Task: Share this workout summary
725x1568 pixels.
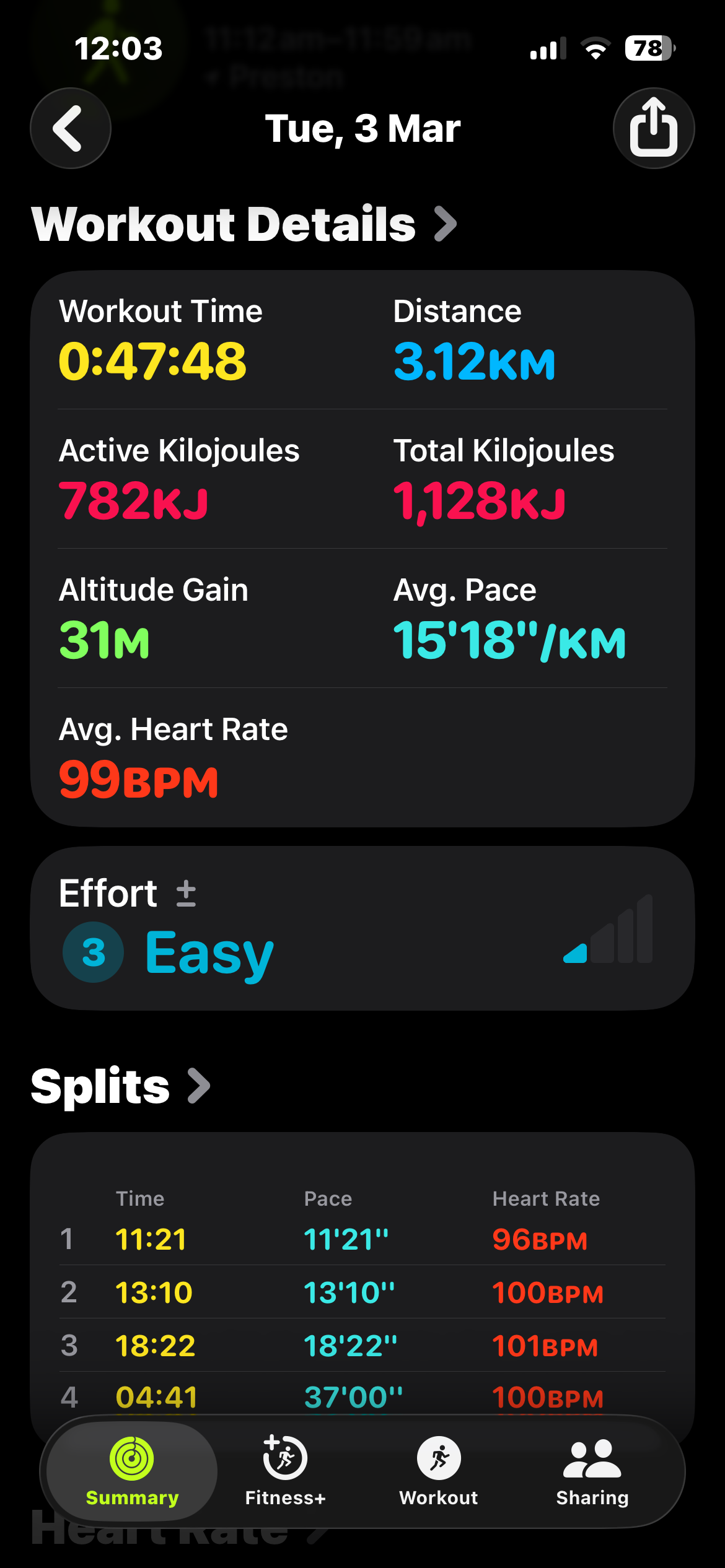Action: (x=653, y=128)
